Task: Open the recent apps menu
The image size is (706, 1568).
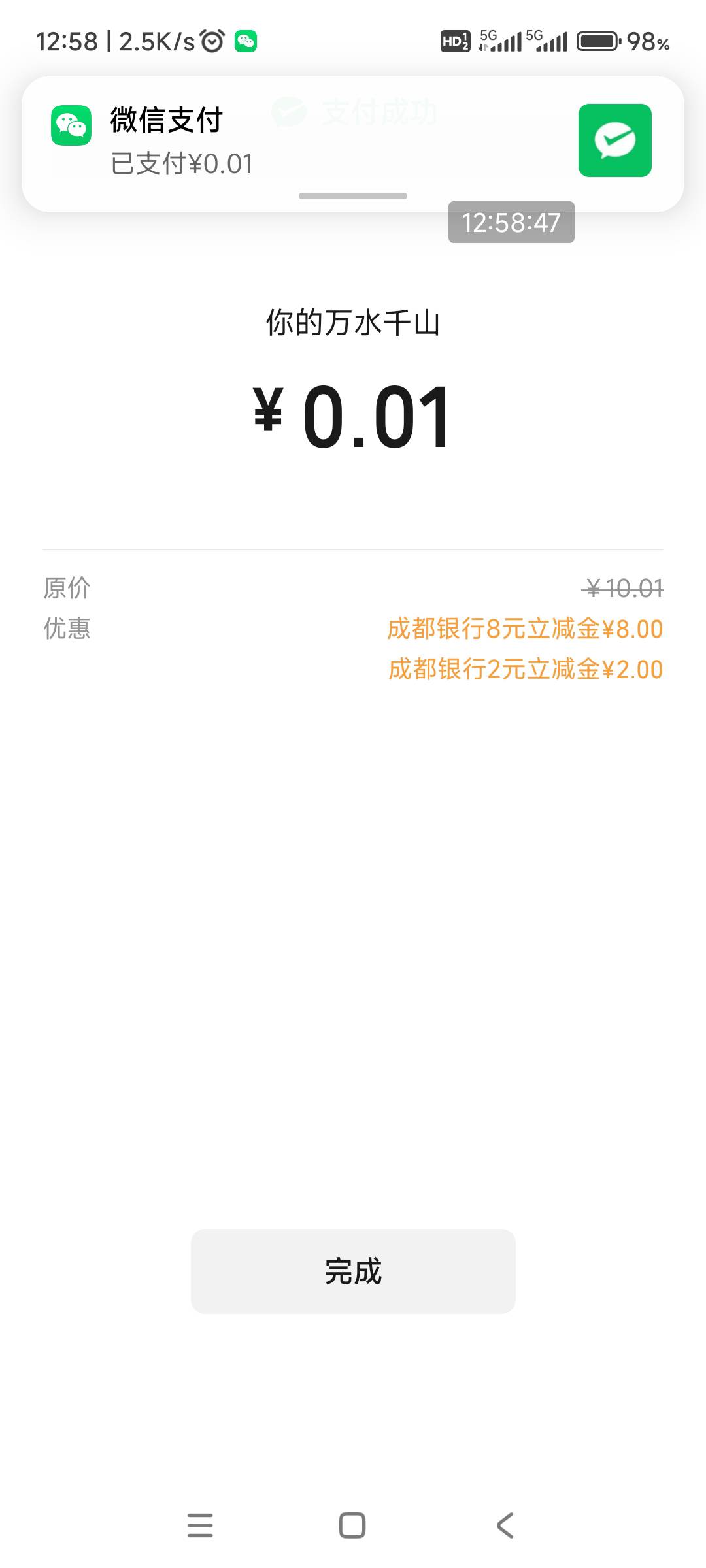Action: [200, 1526]
